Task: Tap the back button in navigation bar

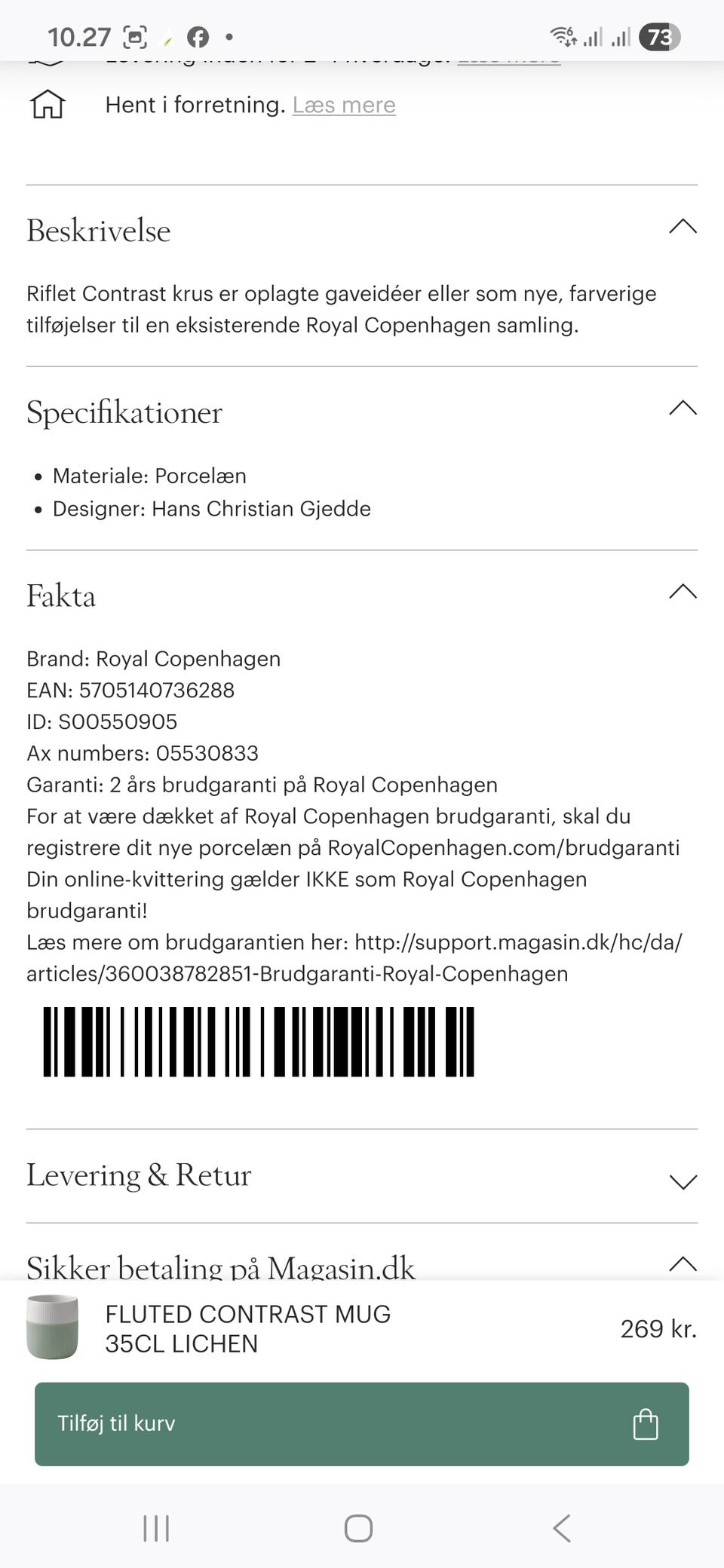Action: tap(560, 1530)
